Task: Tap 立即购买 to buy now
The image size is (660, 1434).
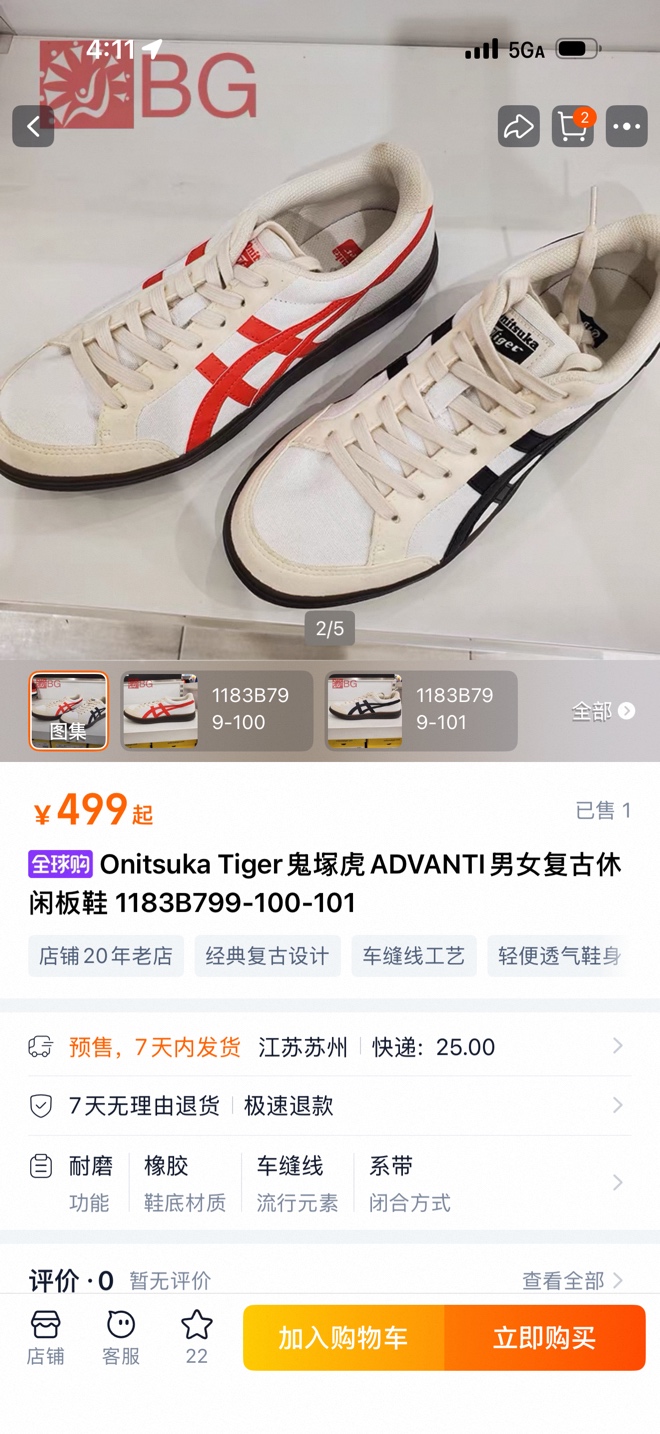Action: 545,1338
